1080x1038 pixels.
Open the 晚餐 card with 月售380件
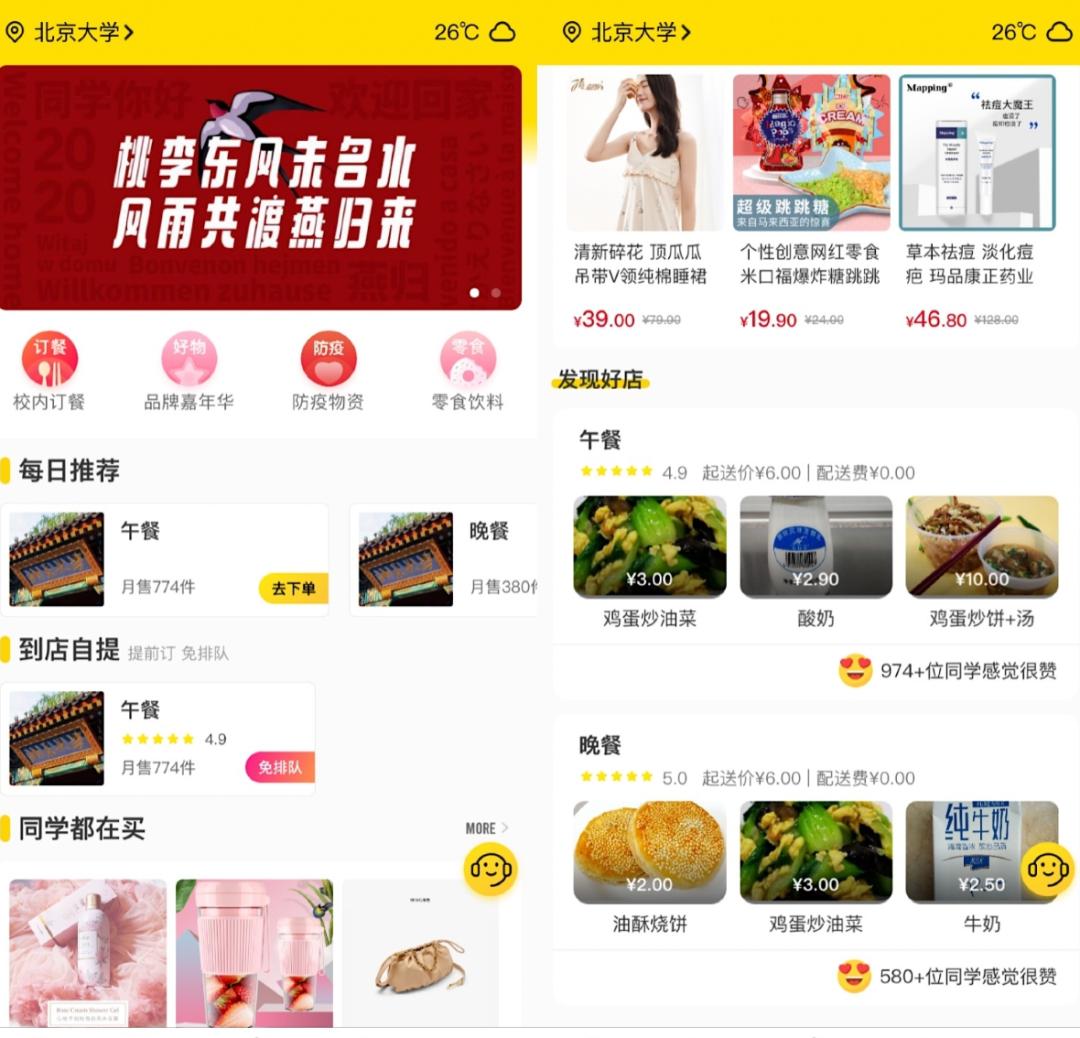coord(445,559)
